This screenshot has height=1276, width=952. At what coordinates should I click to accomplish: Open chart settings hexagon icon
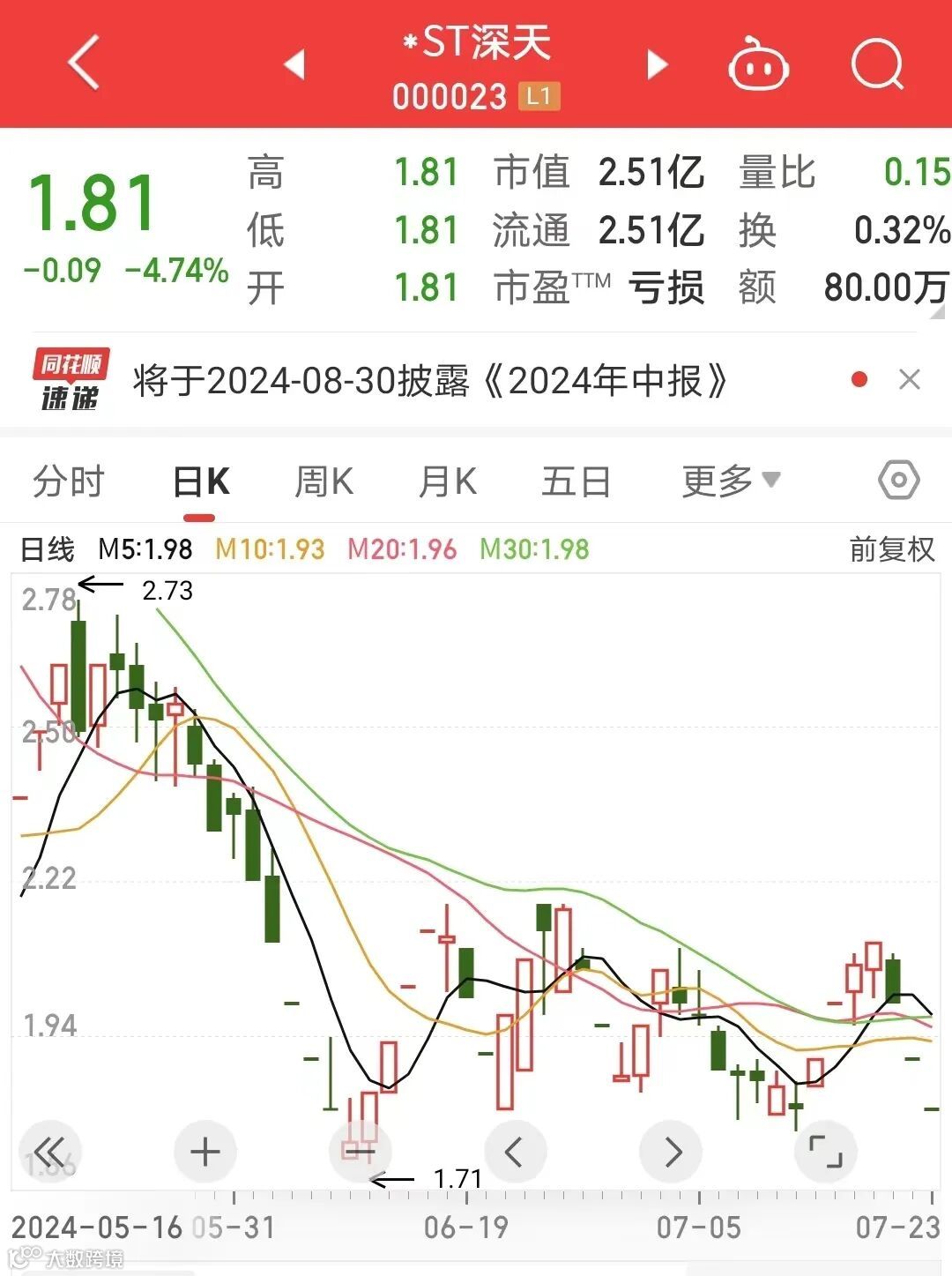tap(898, 481)
